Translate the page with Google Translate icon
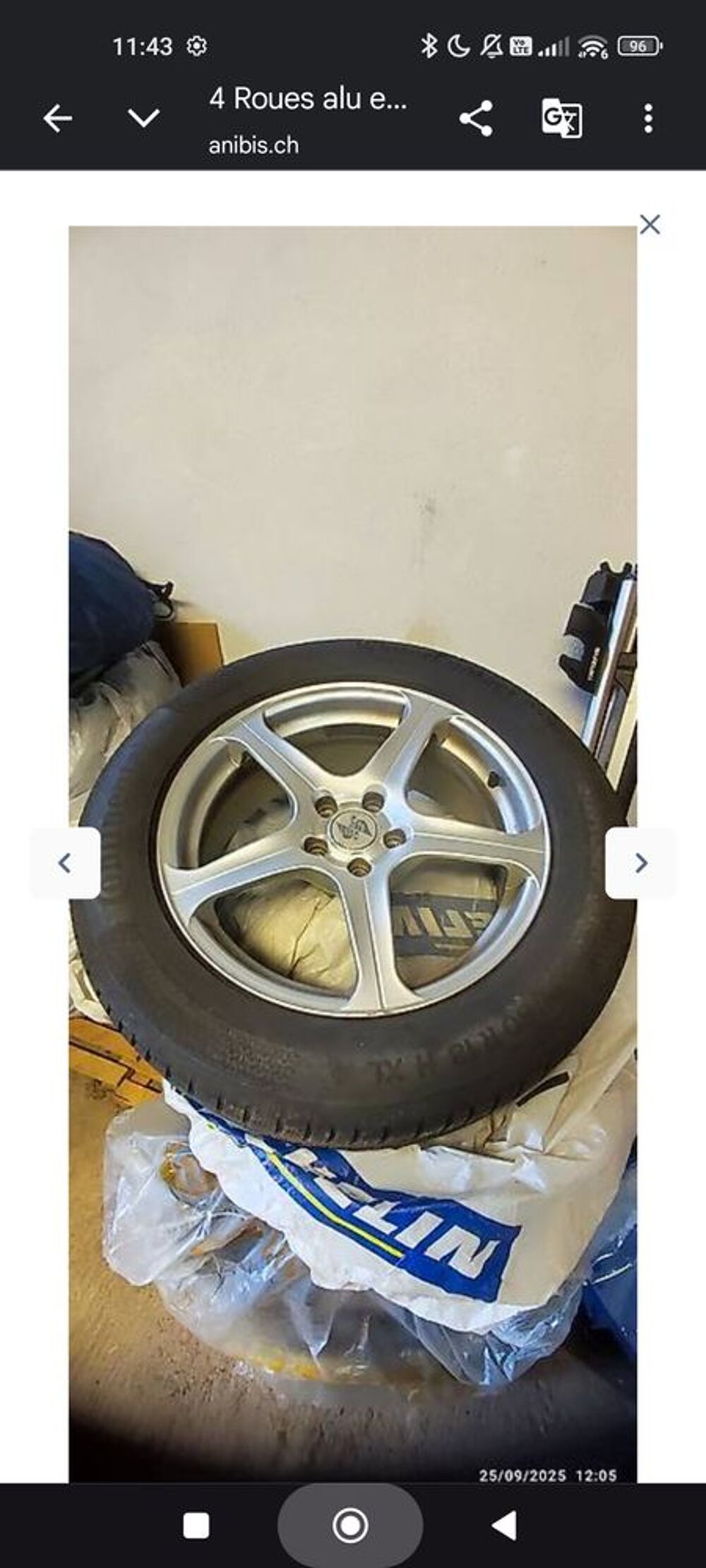706x1568 pixels. 562,119
